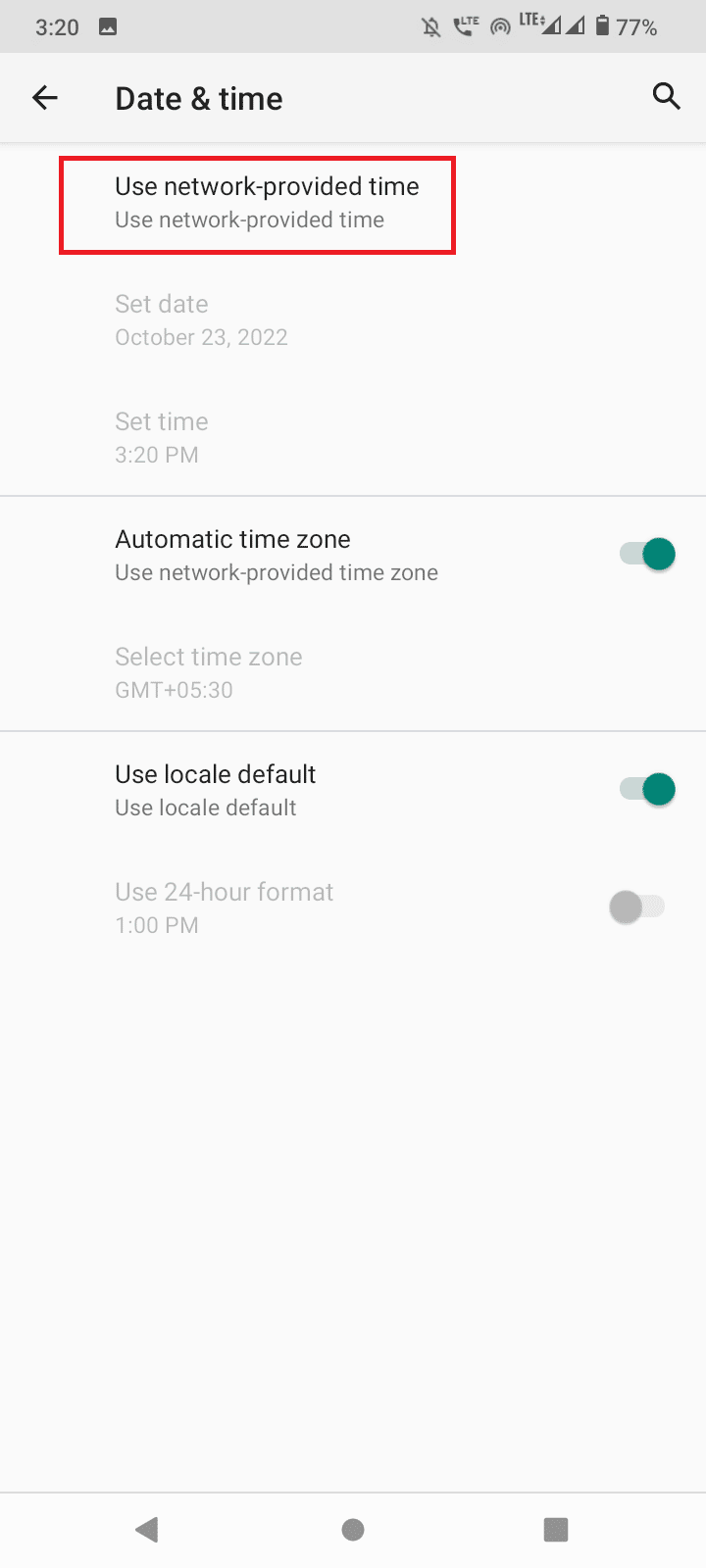Image resolution: width=706 pixels, height=1568 pixels.
Task: Go back using the top-left arrow
Action: click(45, 98)
